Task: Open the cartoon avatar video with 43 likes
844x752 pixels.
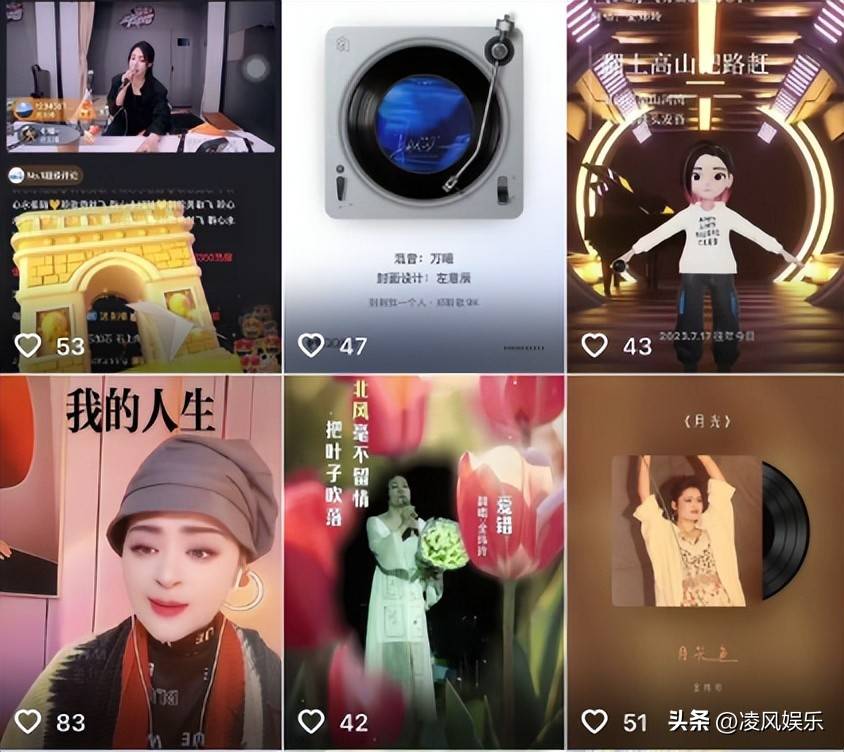Action: click(705, 186)
